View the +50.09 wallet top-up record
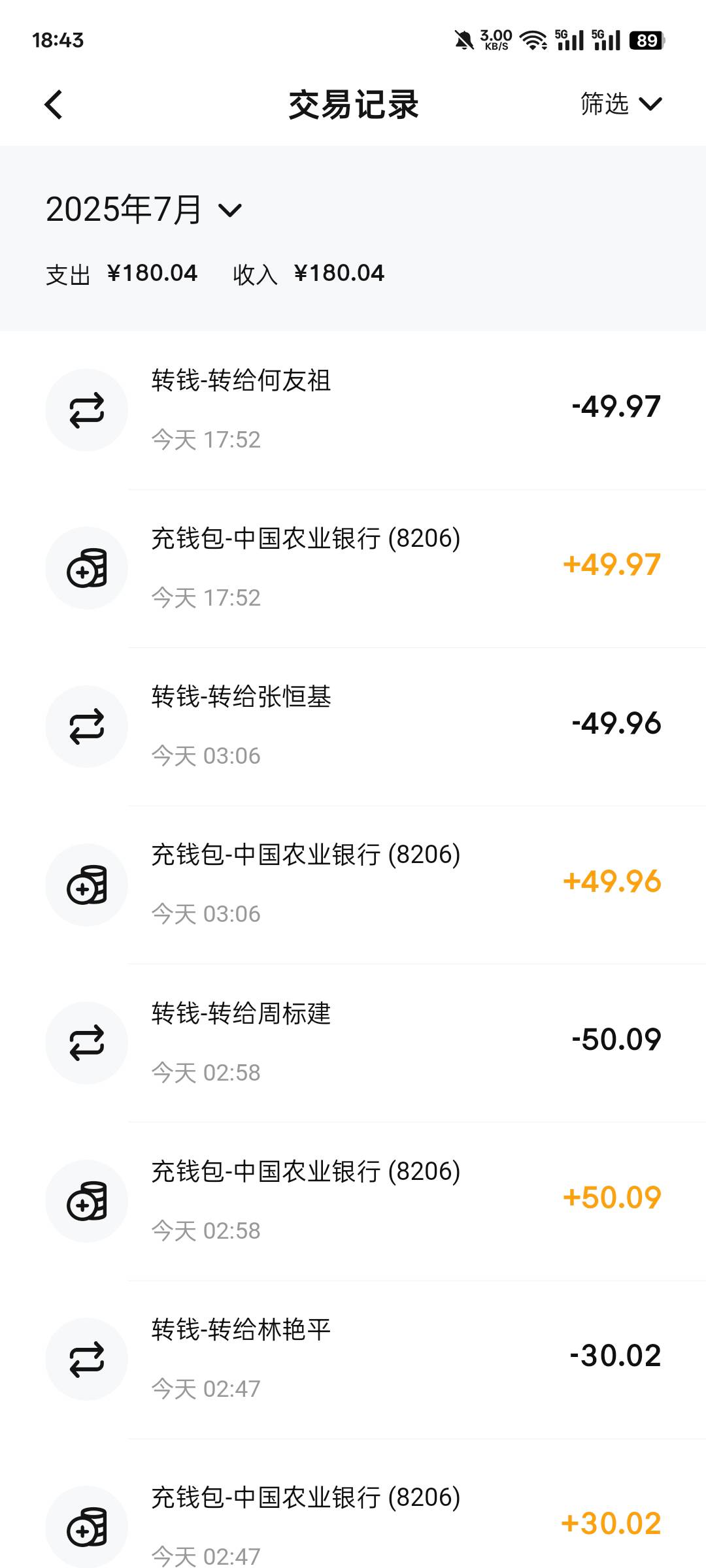The image size is (706, 1568). tap(353, 1201)
